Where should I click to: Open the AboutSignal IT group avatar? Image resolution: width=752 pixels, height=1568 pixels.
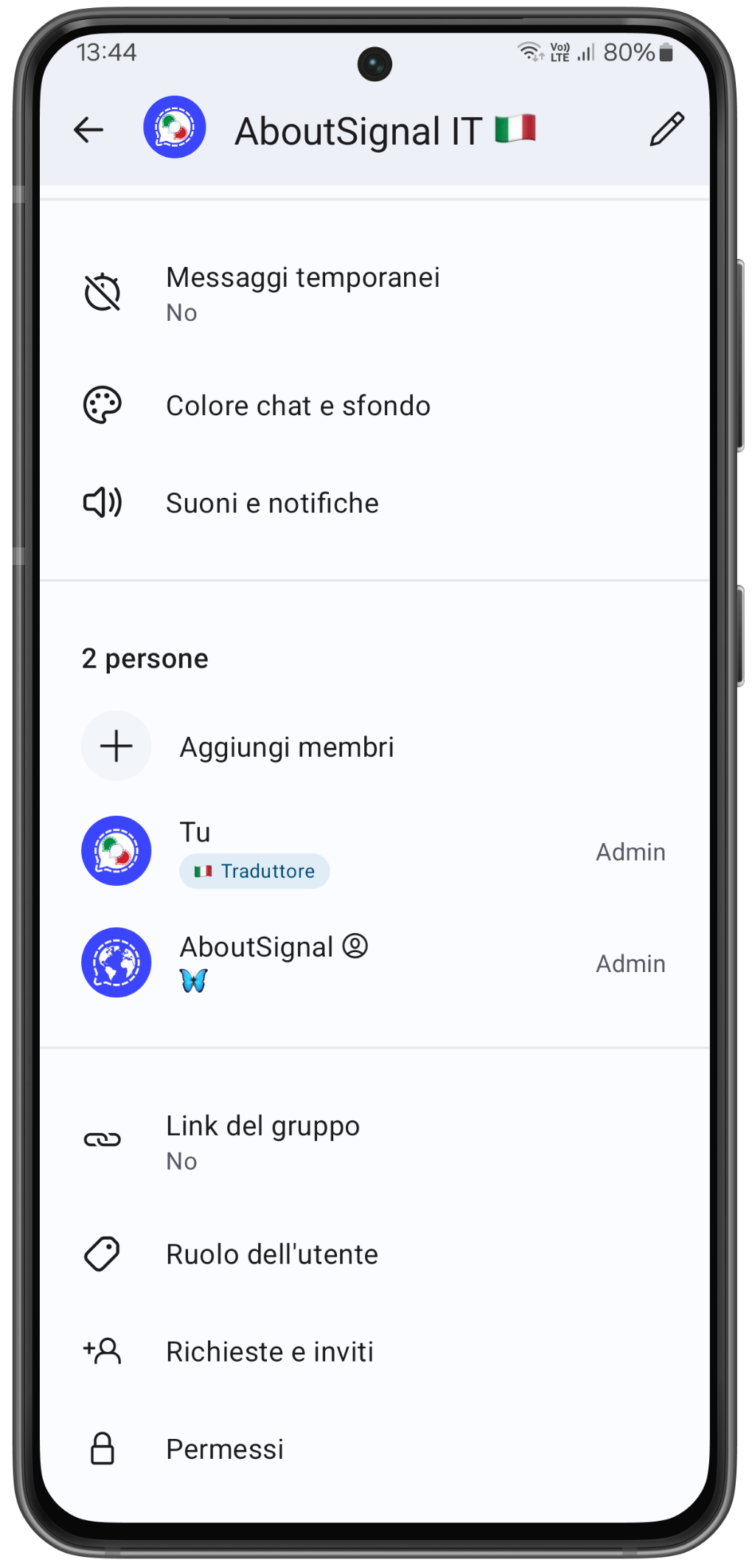click(175, 128)
